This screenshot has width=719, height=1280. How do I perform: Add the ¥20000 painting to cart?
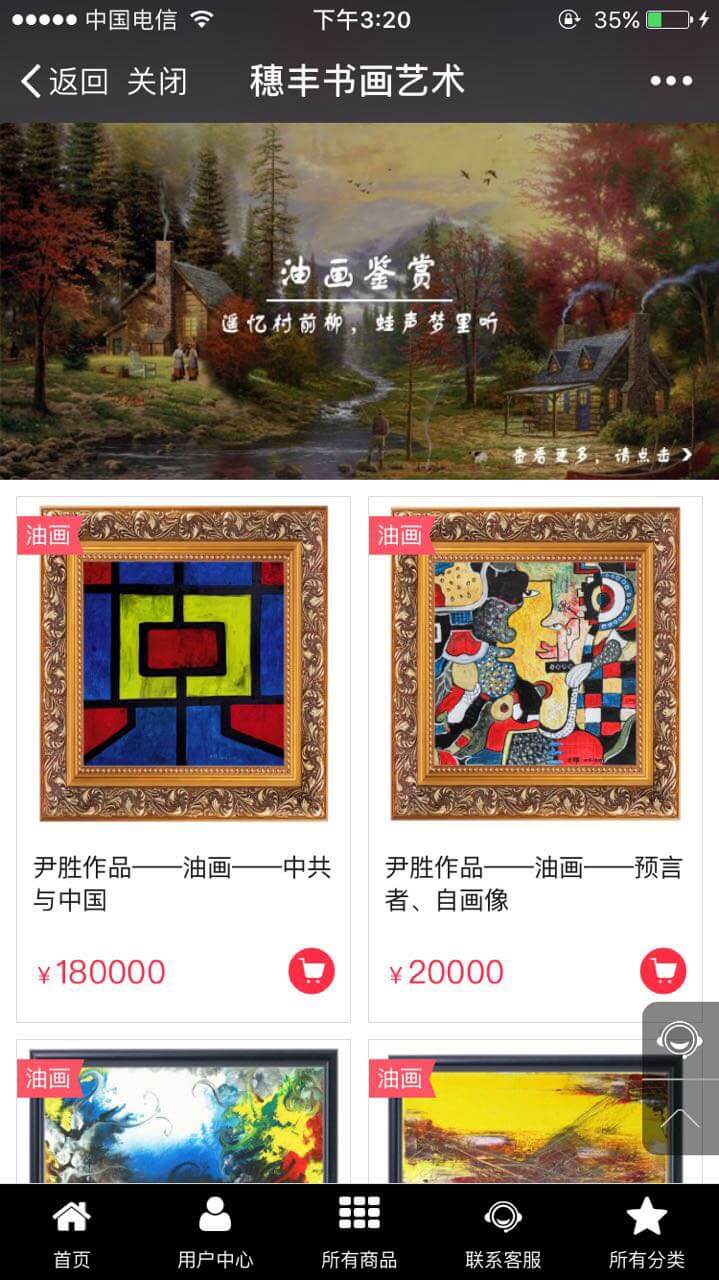663,971
